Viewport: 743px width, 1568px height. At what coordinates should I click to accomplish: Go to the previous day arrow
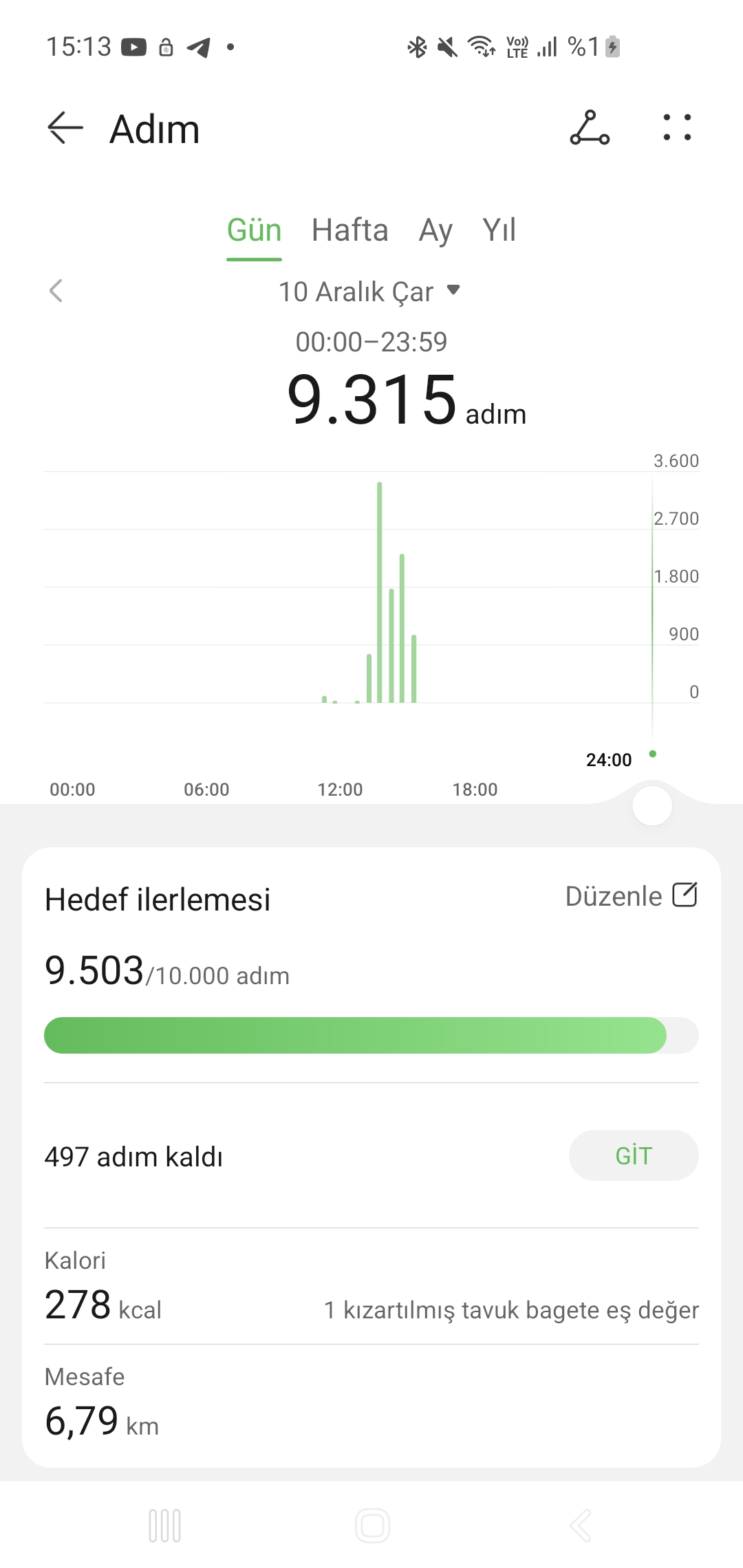56,291
